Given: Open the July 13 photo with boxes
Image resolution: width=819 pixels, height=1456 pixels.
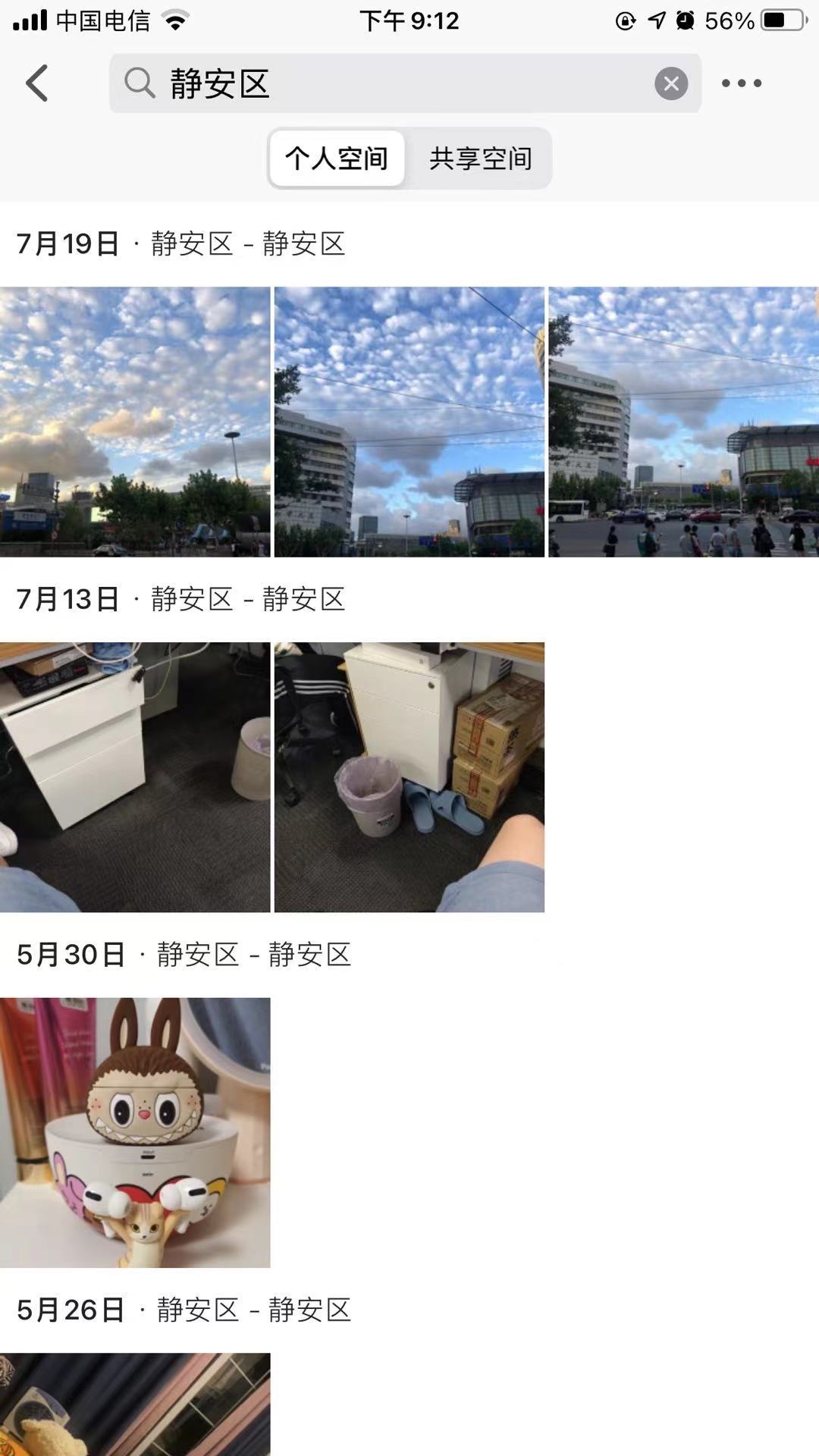Looking at the screenshot, I should (409, 777).
